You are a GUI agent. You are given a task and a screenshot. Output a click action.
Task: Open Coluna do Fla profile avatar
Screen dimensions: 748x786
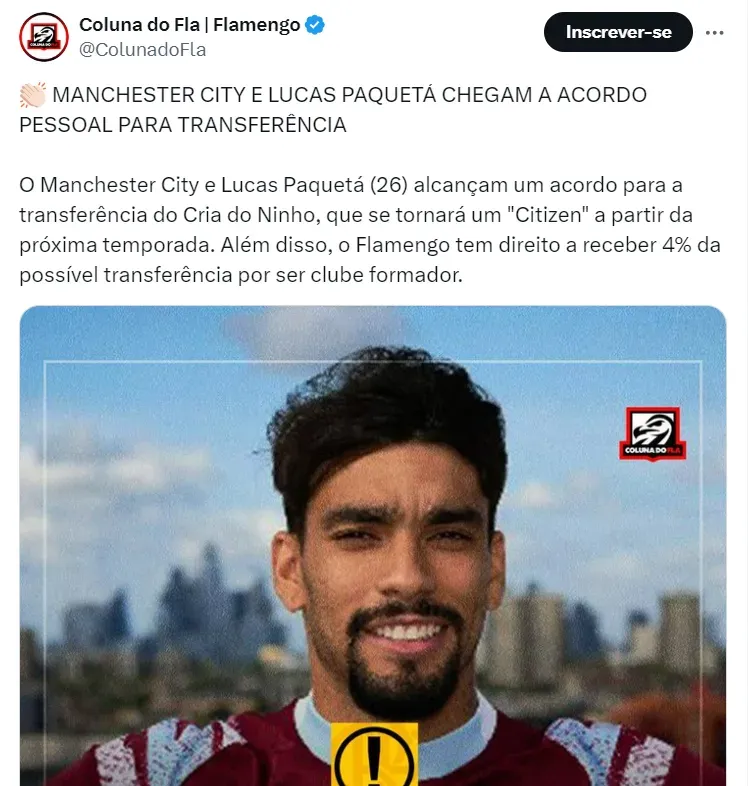[x=44, y=37]
